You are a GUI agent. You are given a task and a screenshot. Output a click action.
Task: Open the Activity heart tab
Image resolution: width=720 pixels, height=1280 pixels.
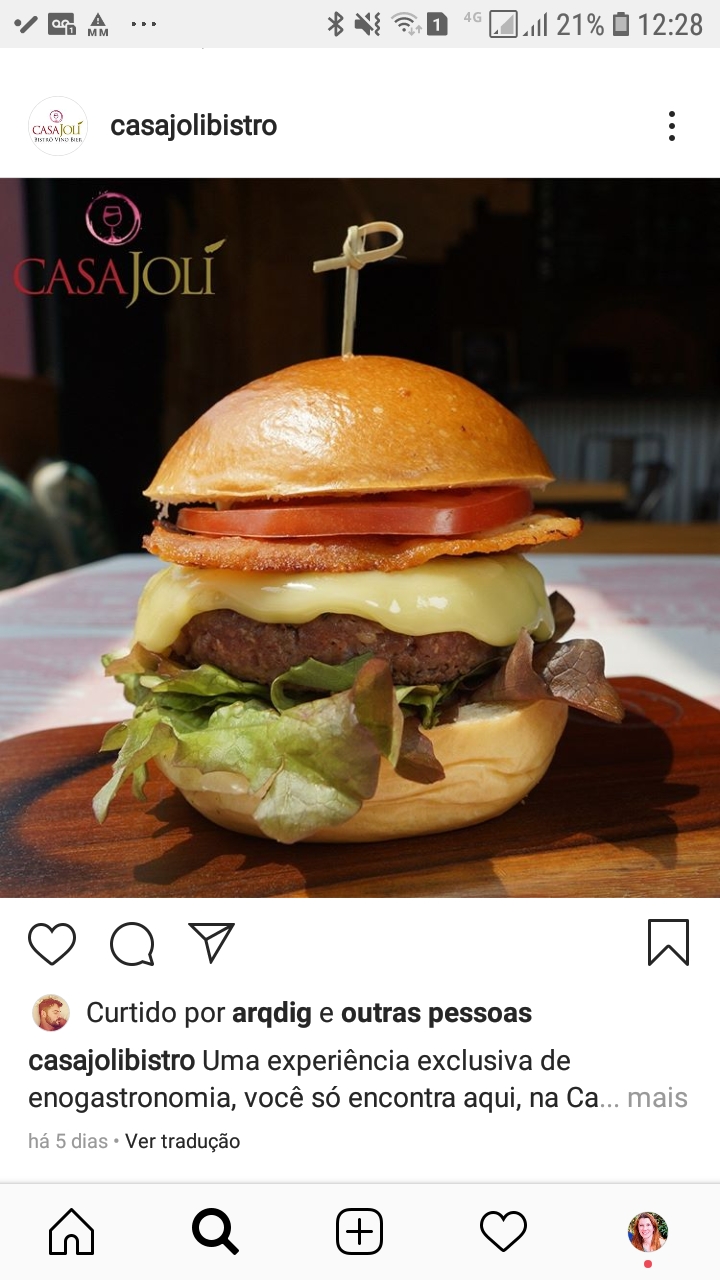pos(503,1231)
